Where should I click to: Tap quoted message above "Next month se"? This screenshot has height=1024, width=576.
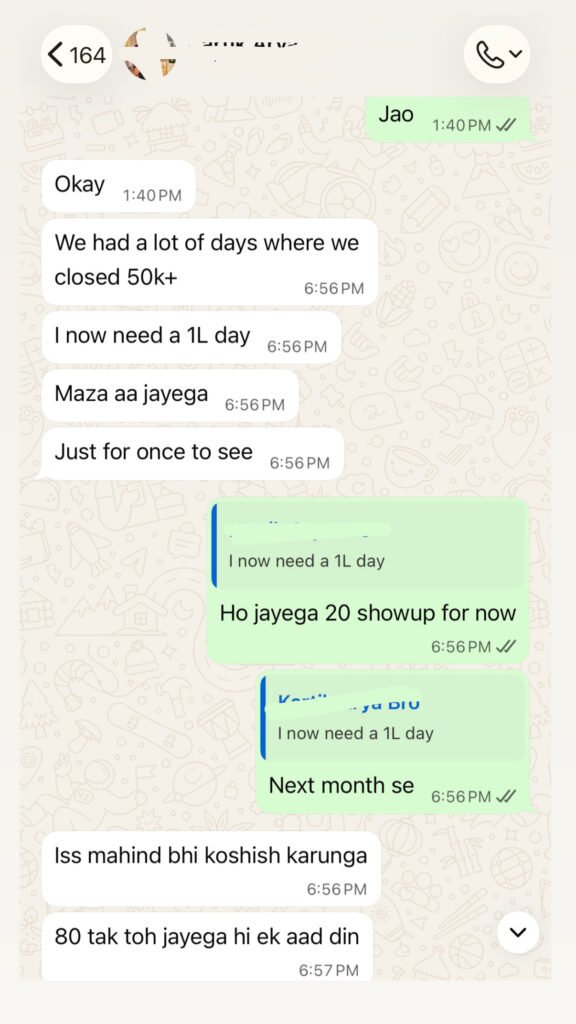(392, 719)
